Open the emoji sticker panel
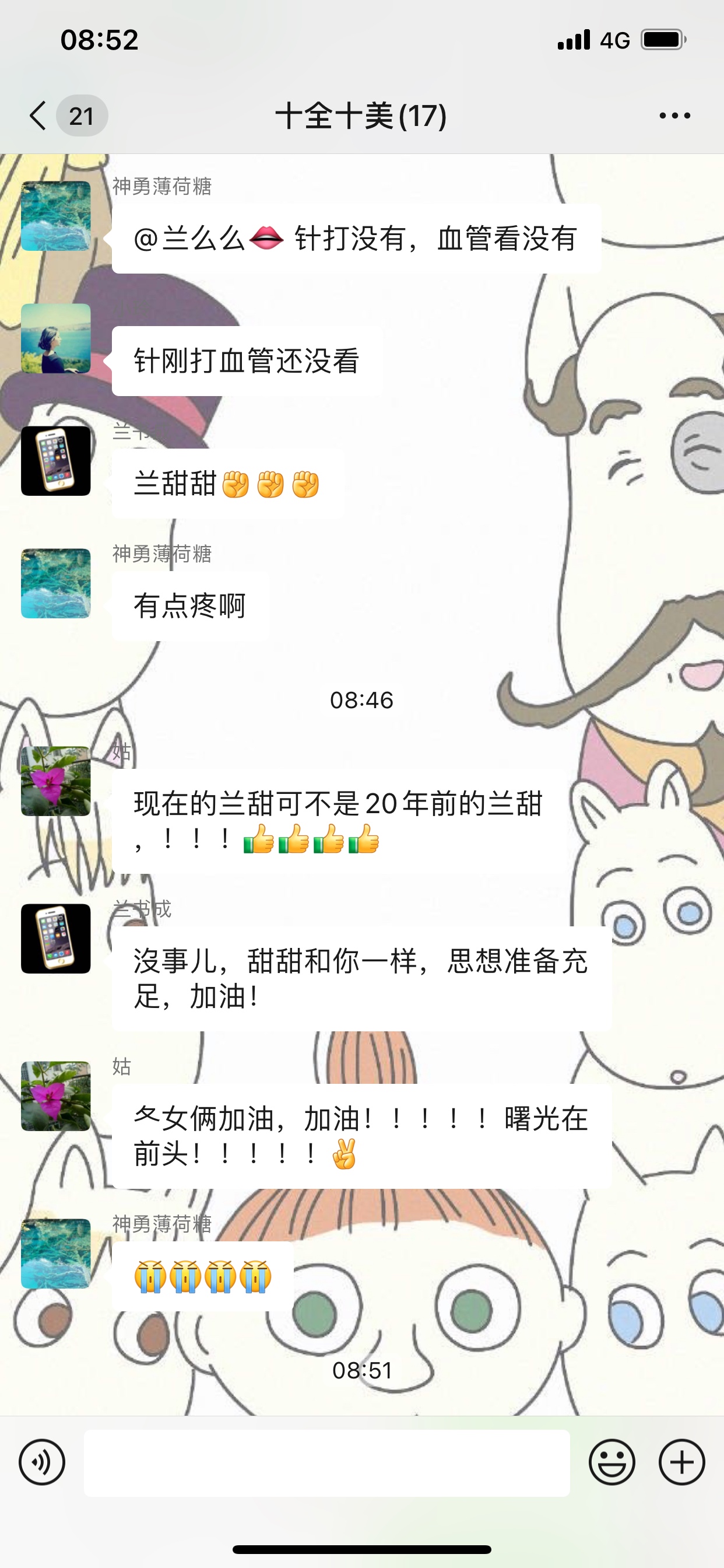Screen dimensions: 724x1568 612,1462
